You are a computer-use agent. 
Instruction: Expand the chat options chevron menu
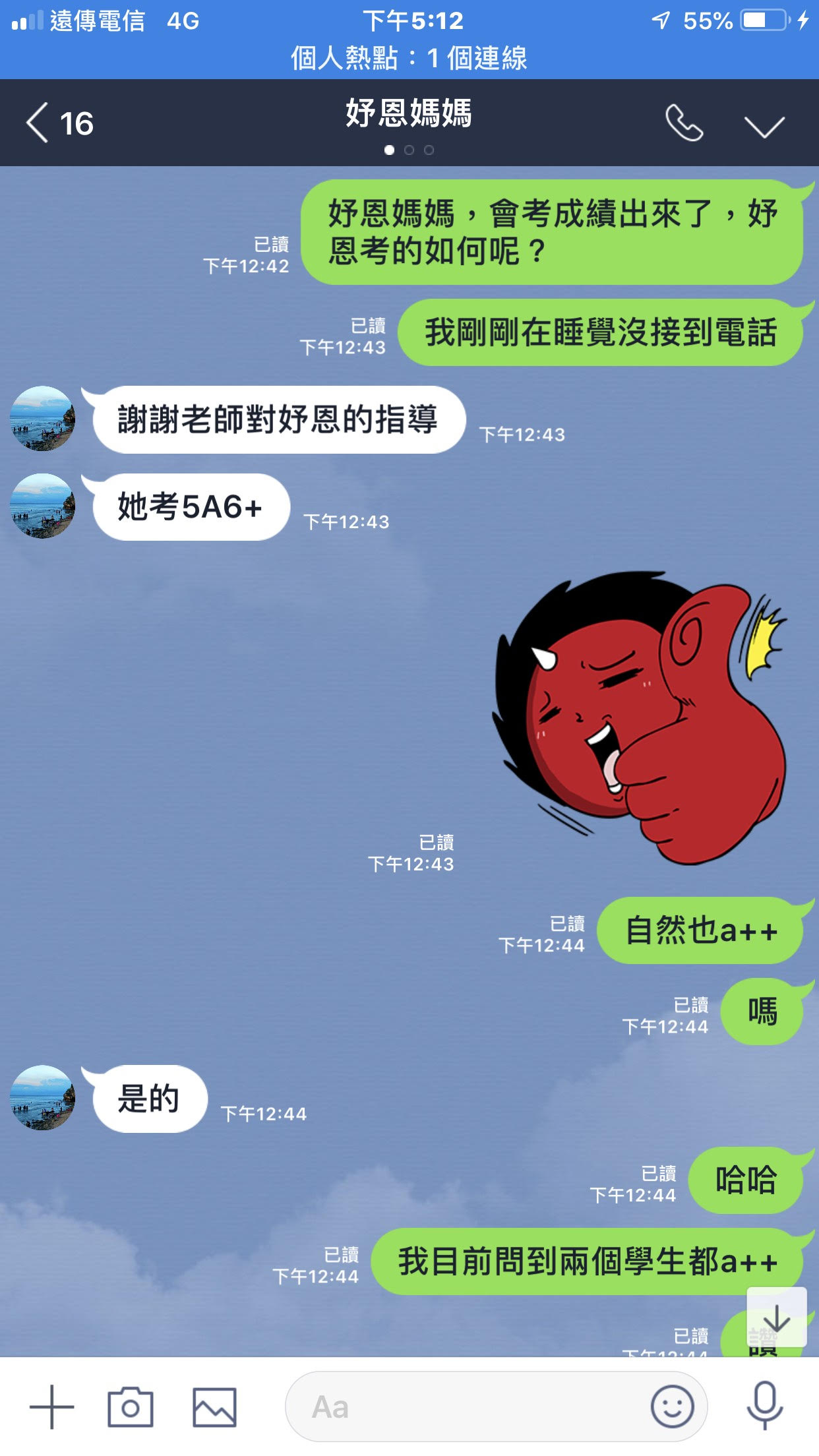point(764,126)
